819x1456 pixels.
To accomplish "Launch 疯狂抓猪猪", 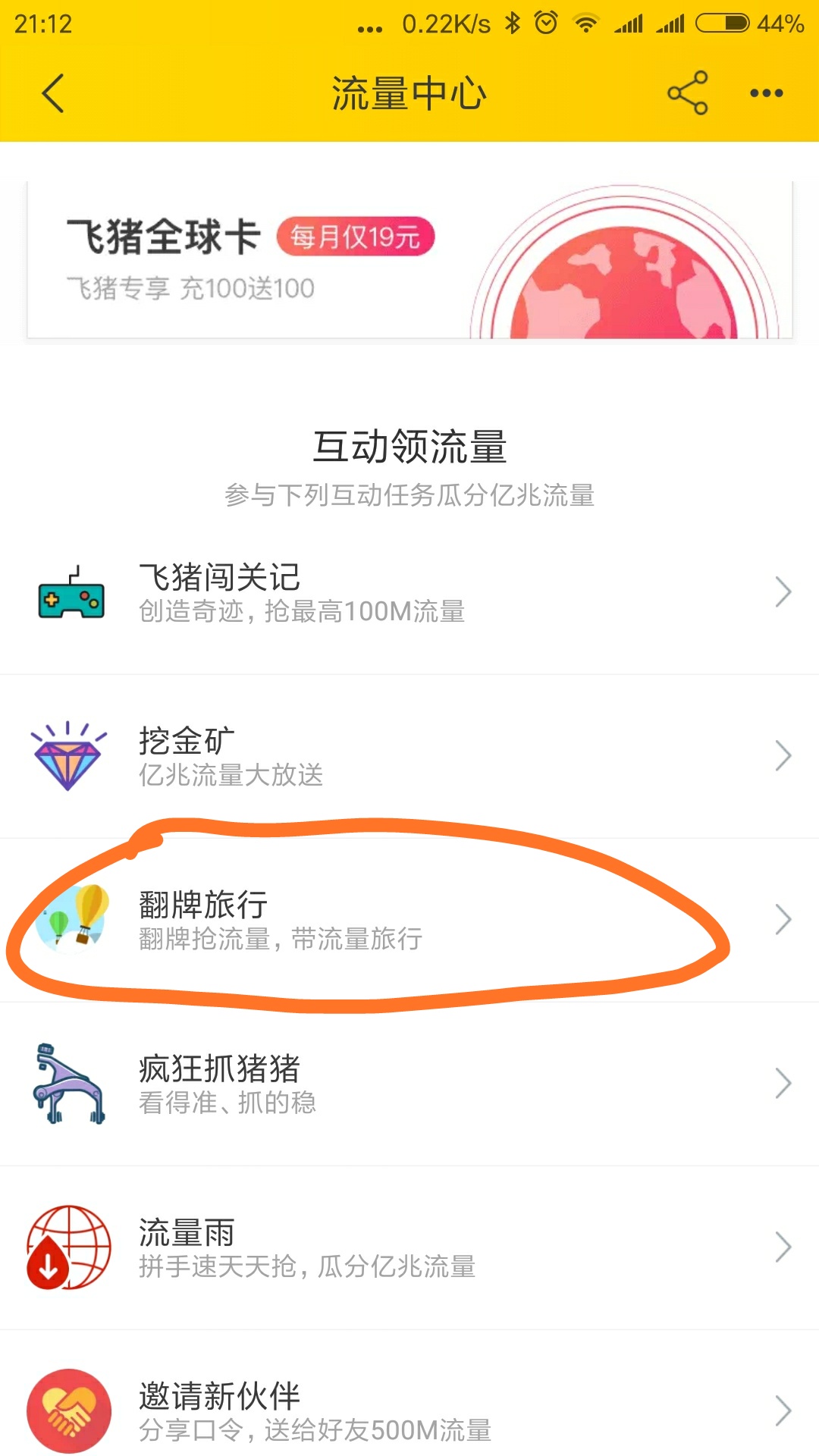I will point(409,1084).
